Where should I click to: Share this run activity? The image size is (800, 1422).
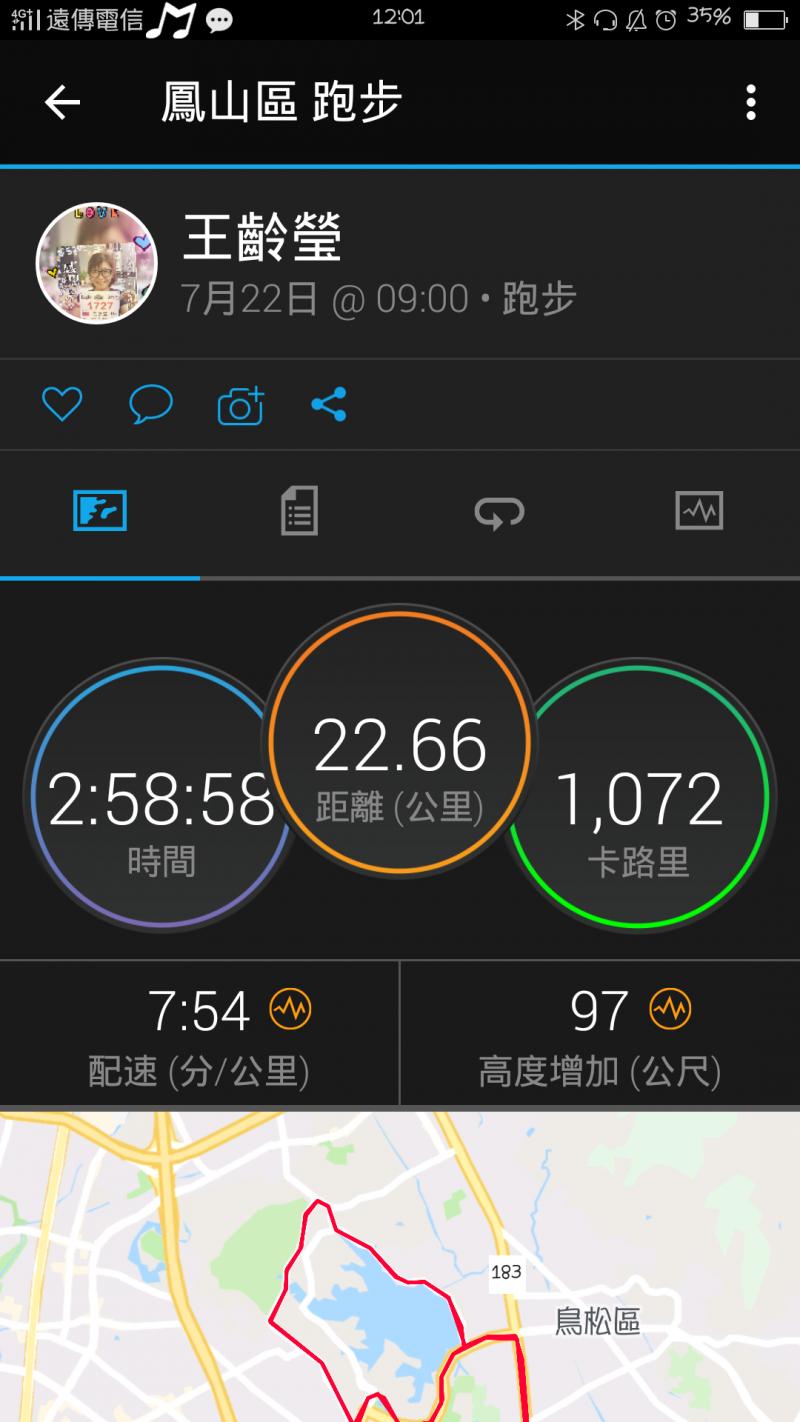[x=328, y=405]
